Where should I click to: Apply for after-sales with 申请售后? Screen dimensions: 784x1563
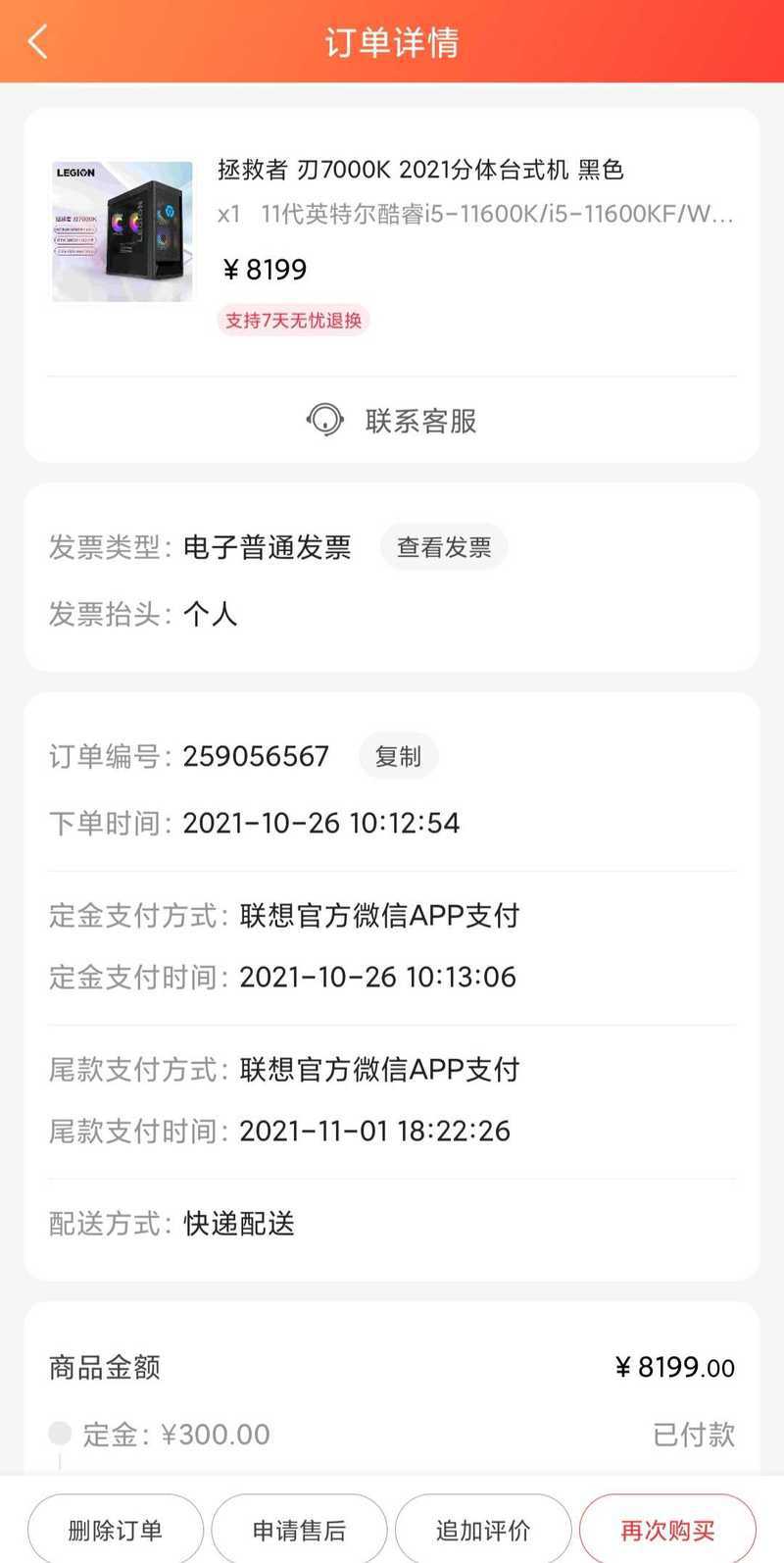coord(300,1529)
